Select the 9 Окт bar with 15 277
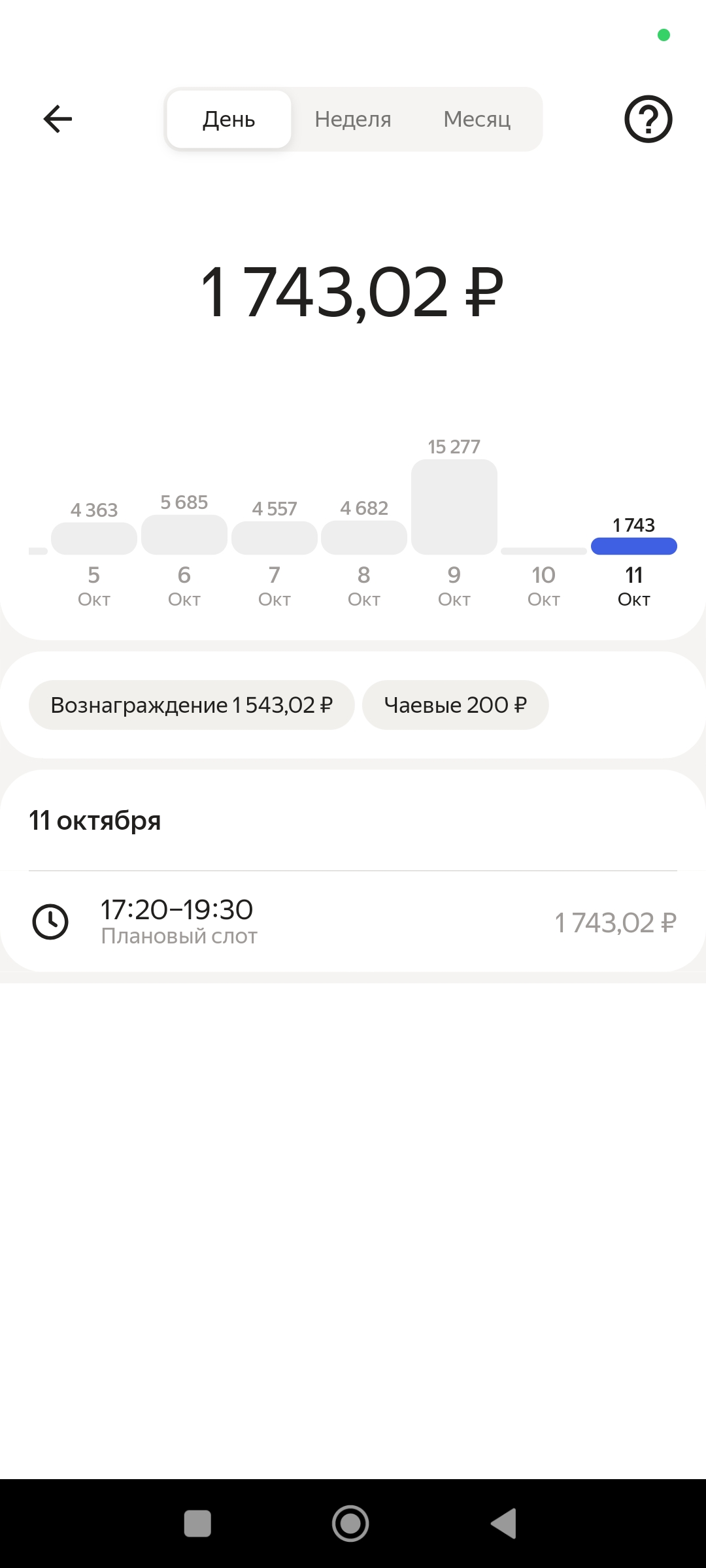The height and width of the screenshot is (1568, 706). pos(454,508)
